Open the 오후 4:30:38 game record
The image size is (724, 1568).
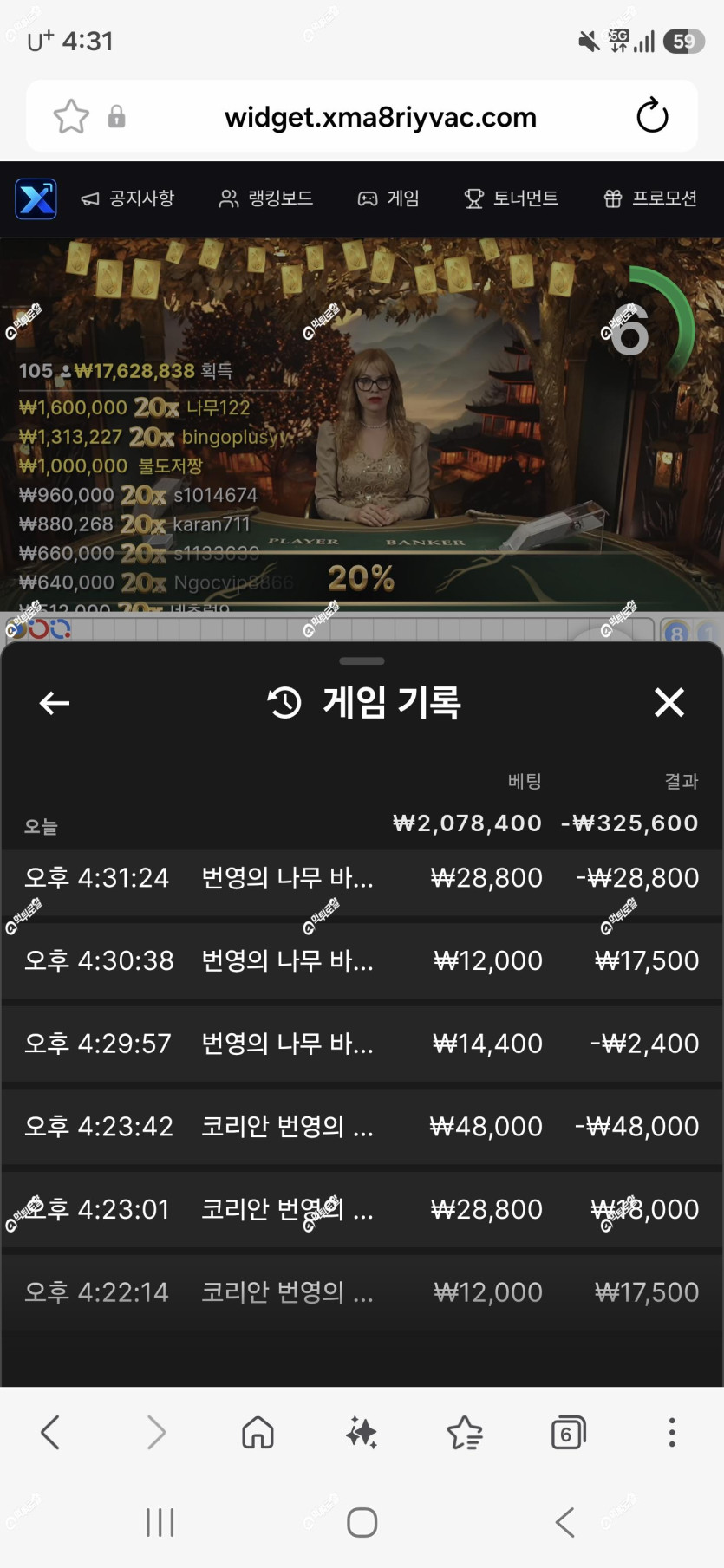pos(362,960)
